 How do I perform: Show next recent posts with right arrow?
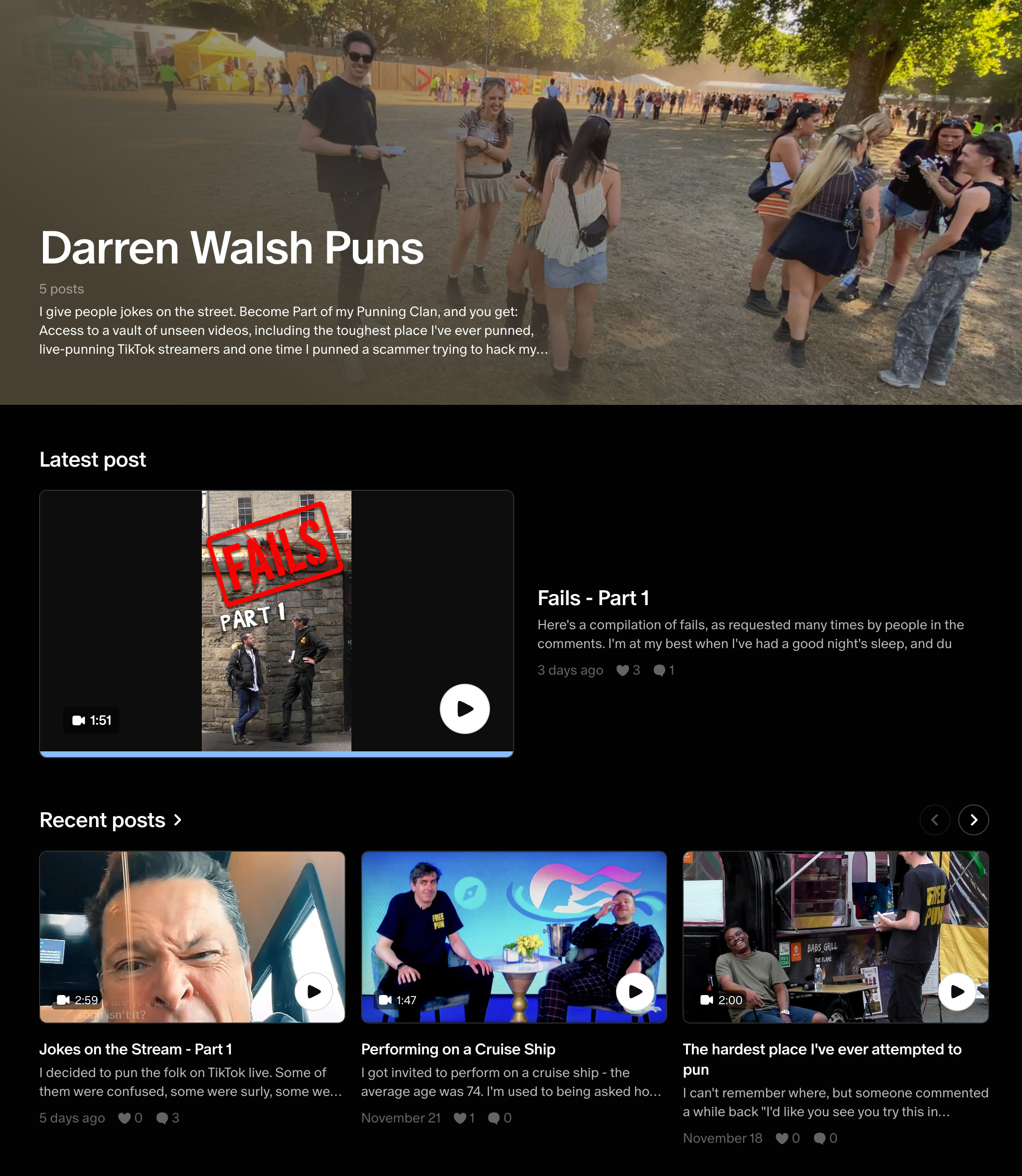click(x=974, y=820)
